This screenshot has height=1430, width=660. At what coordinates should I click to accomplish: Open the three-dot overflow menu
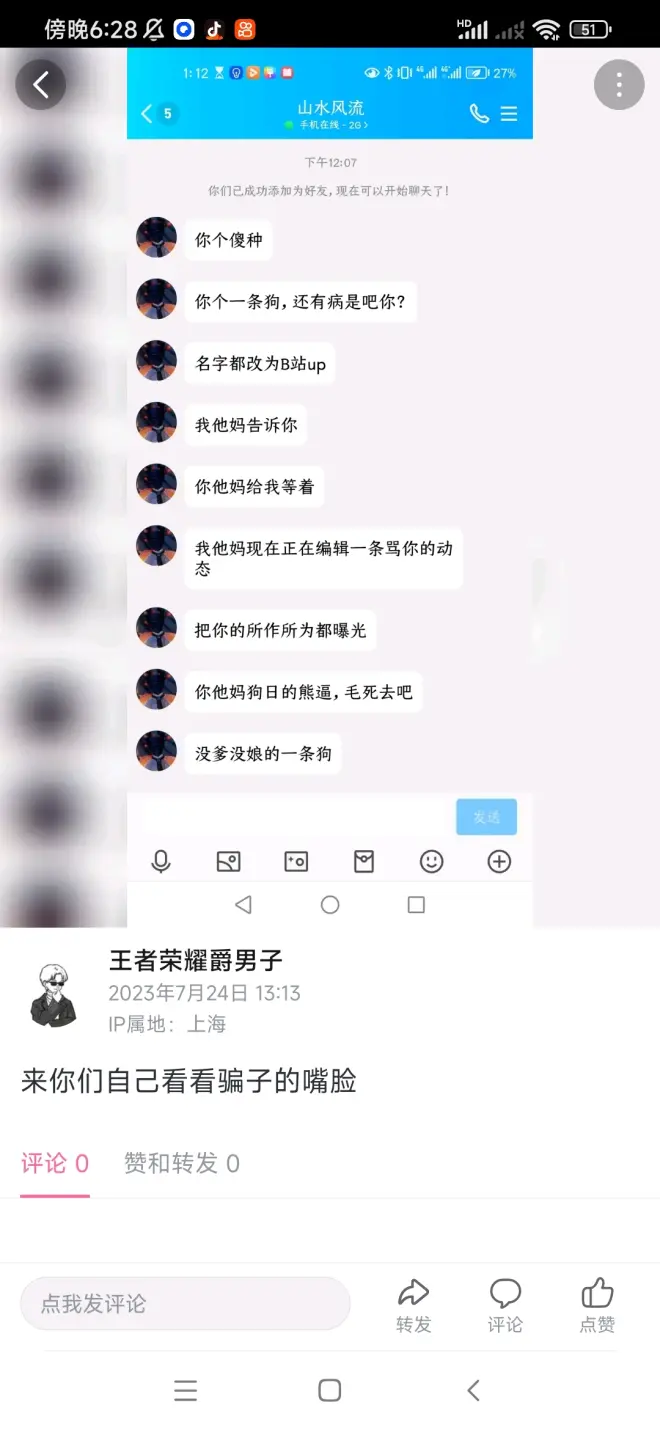tap(619, 85)
